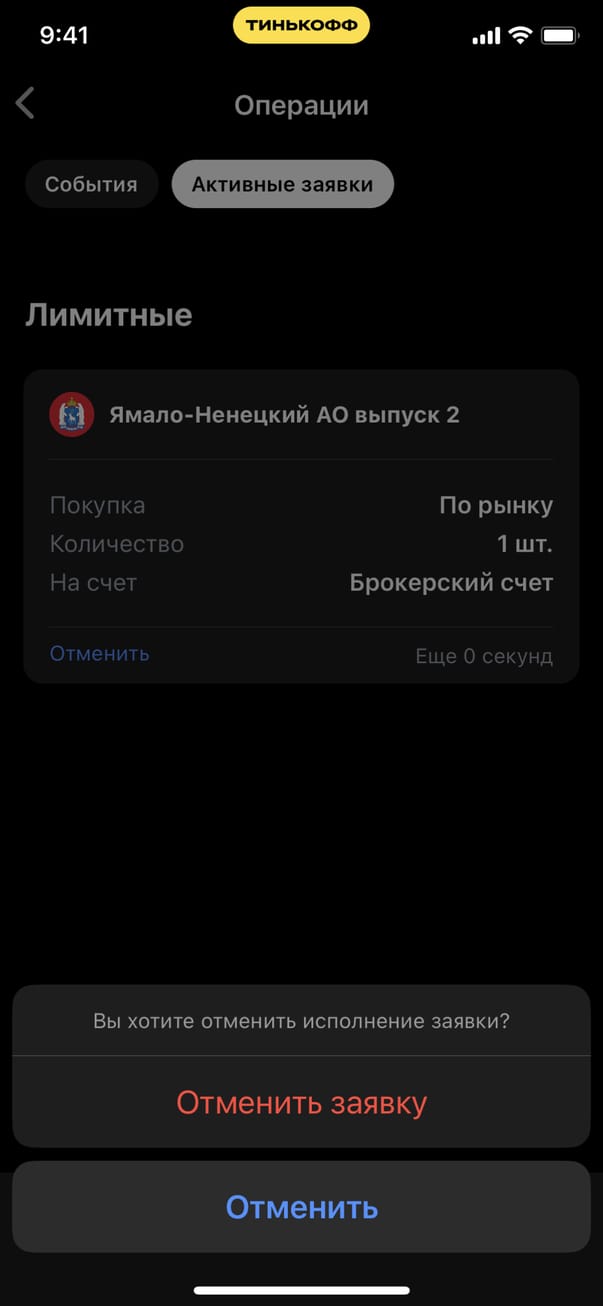
Task: Confirm with the red Отменить заявку button
Action: 301,1103
